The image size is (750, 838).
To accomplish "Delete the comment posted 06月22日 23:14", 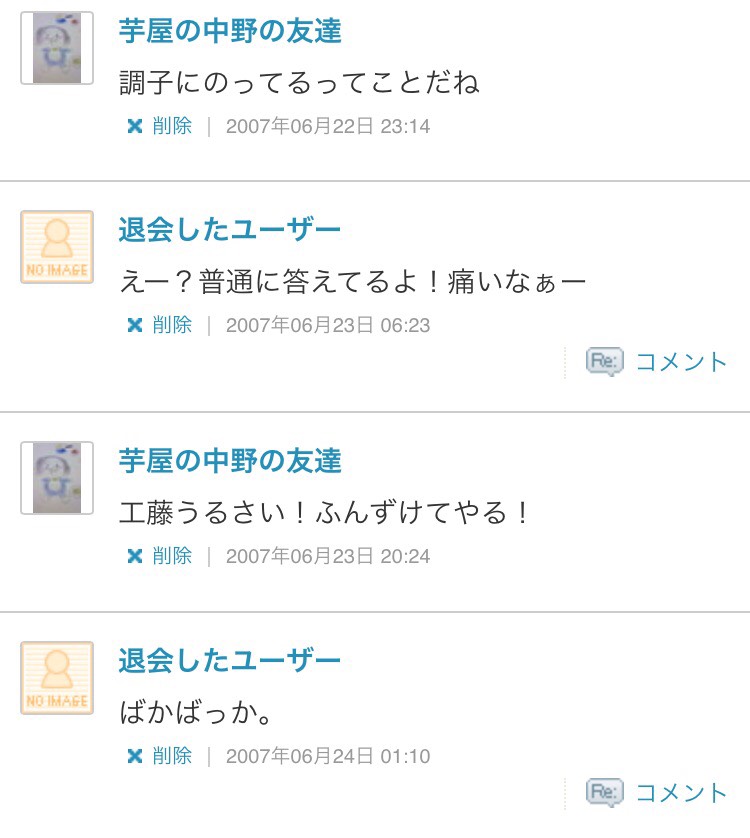I will tap(160, 126).
